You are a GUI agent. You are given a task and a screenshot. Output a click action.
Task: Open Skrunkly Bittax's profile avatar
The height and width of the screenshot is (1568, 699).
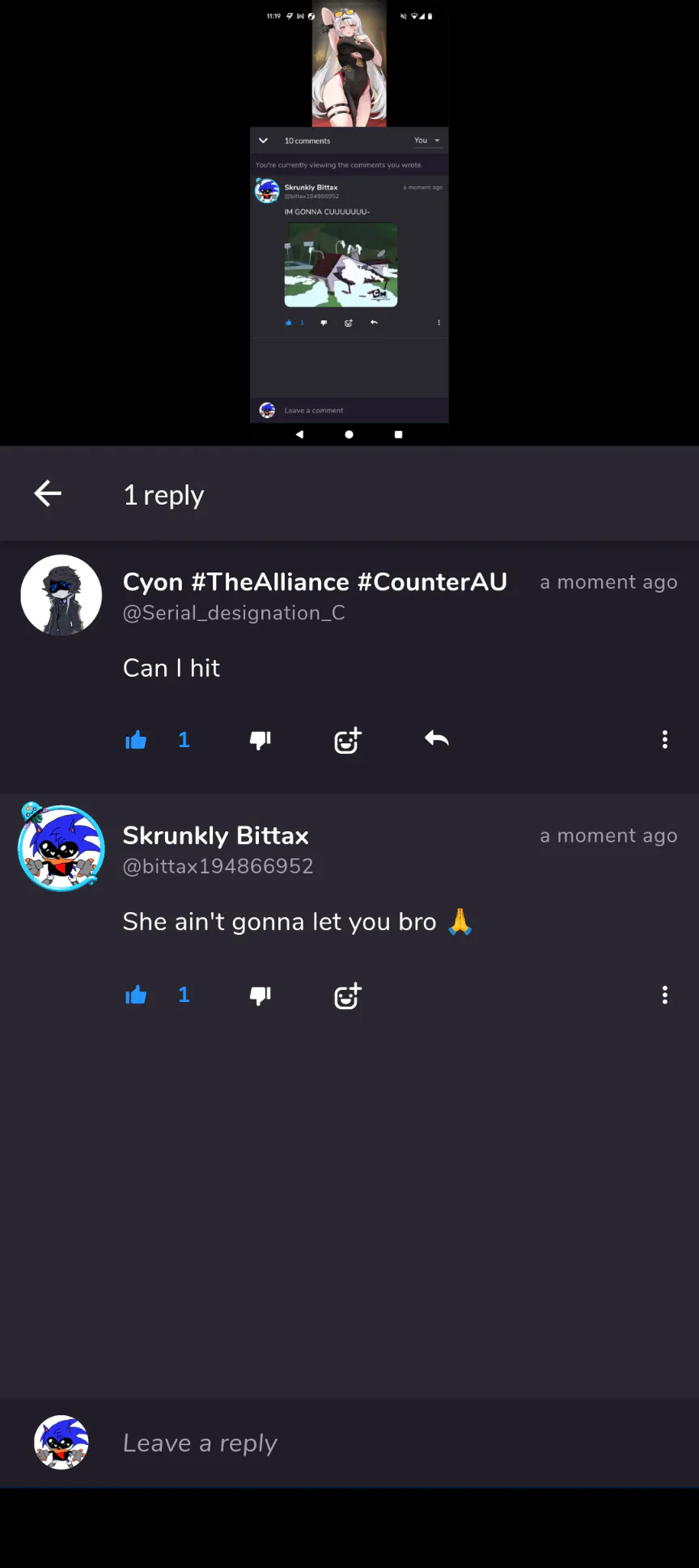61,847
